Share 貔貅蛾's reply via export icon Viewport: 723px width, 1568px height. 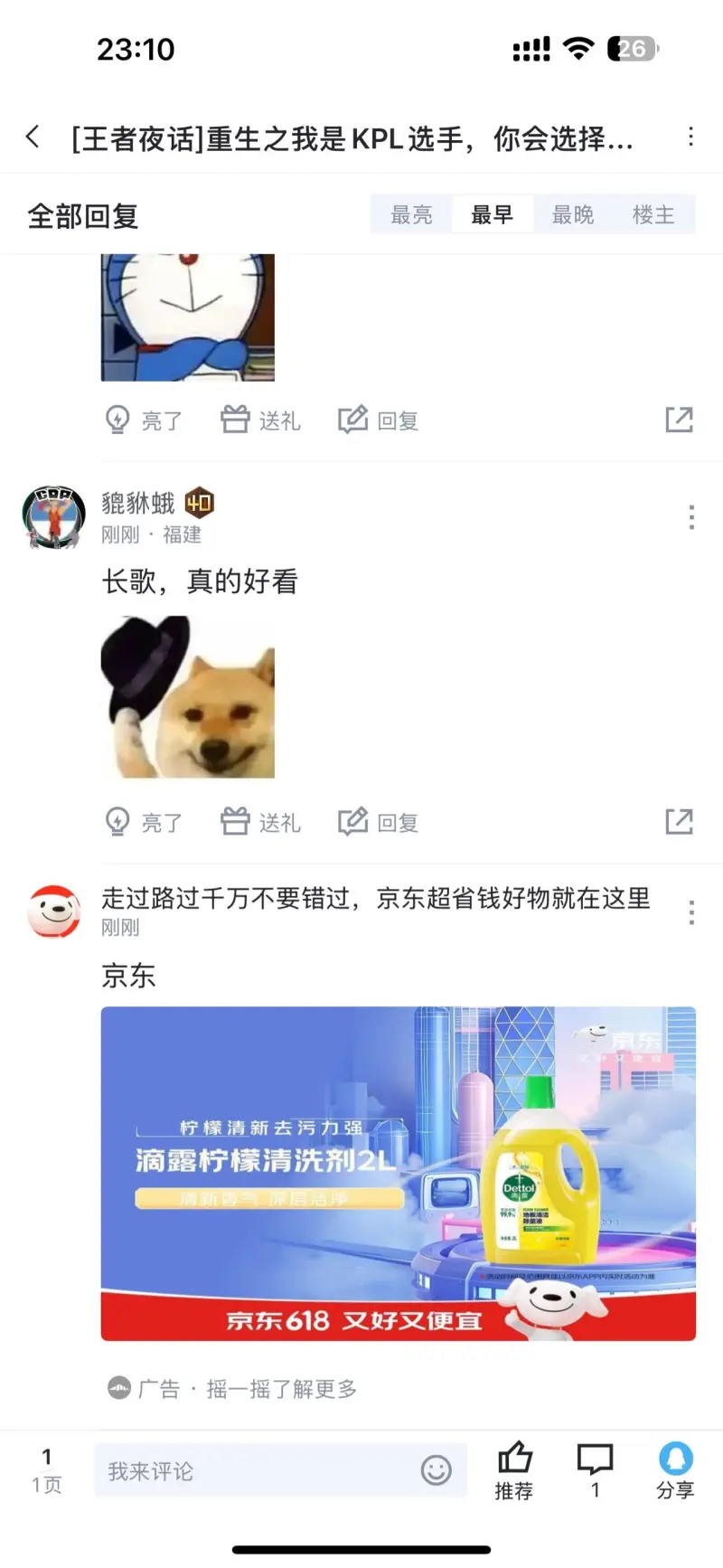tap(679, 821)
